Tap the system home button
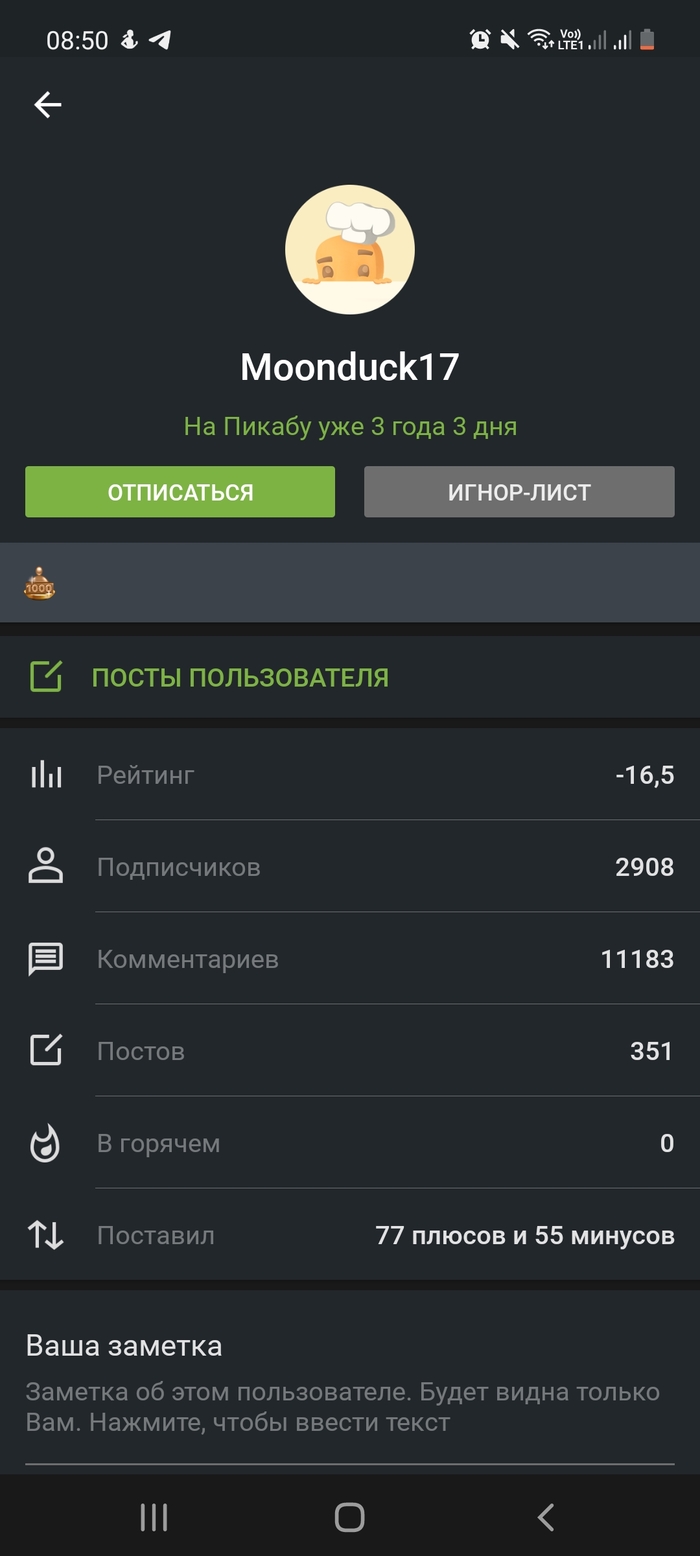The image size is (700, 1556). 349,1517
